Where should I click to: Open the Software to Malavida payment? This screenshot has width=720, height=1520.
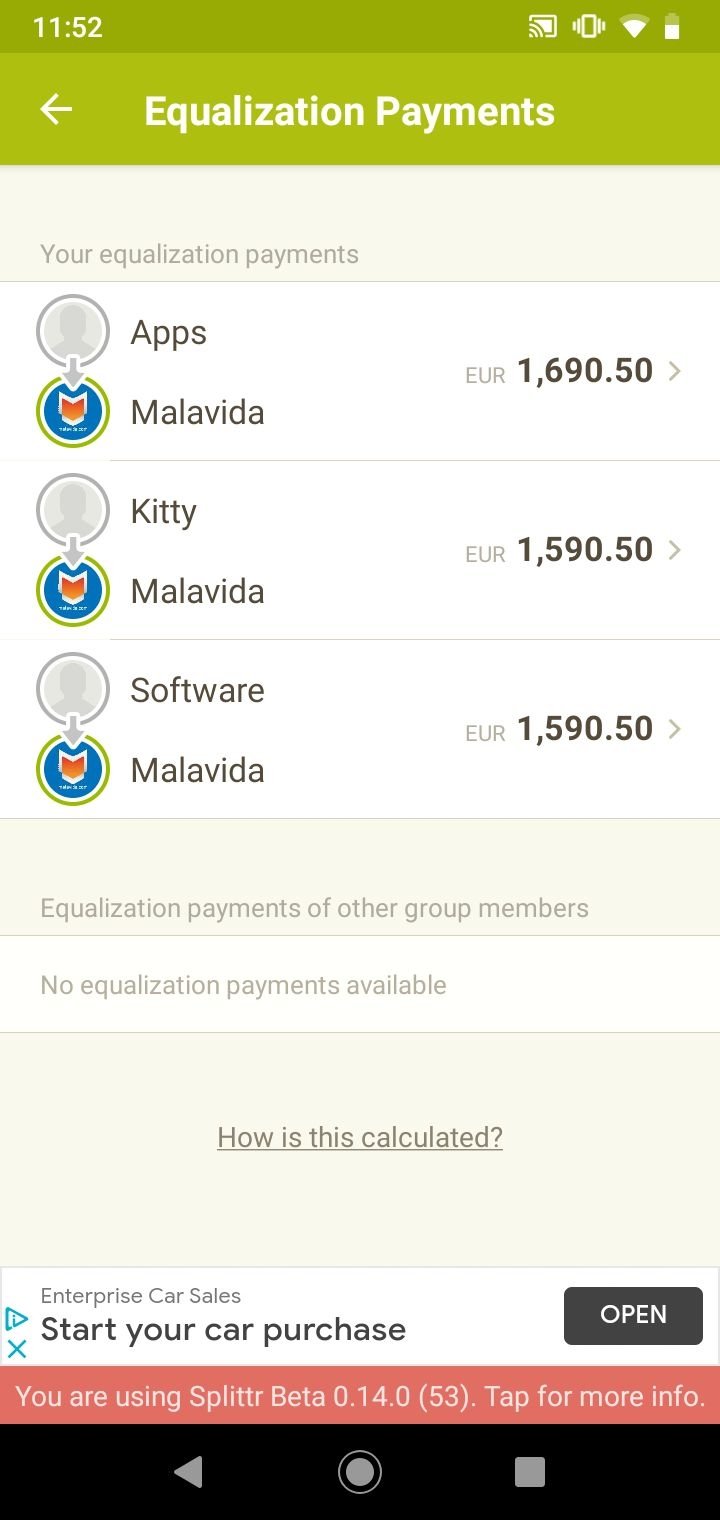(360, 729)
